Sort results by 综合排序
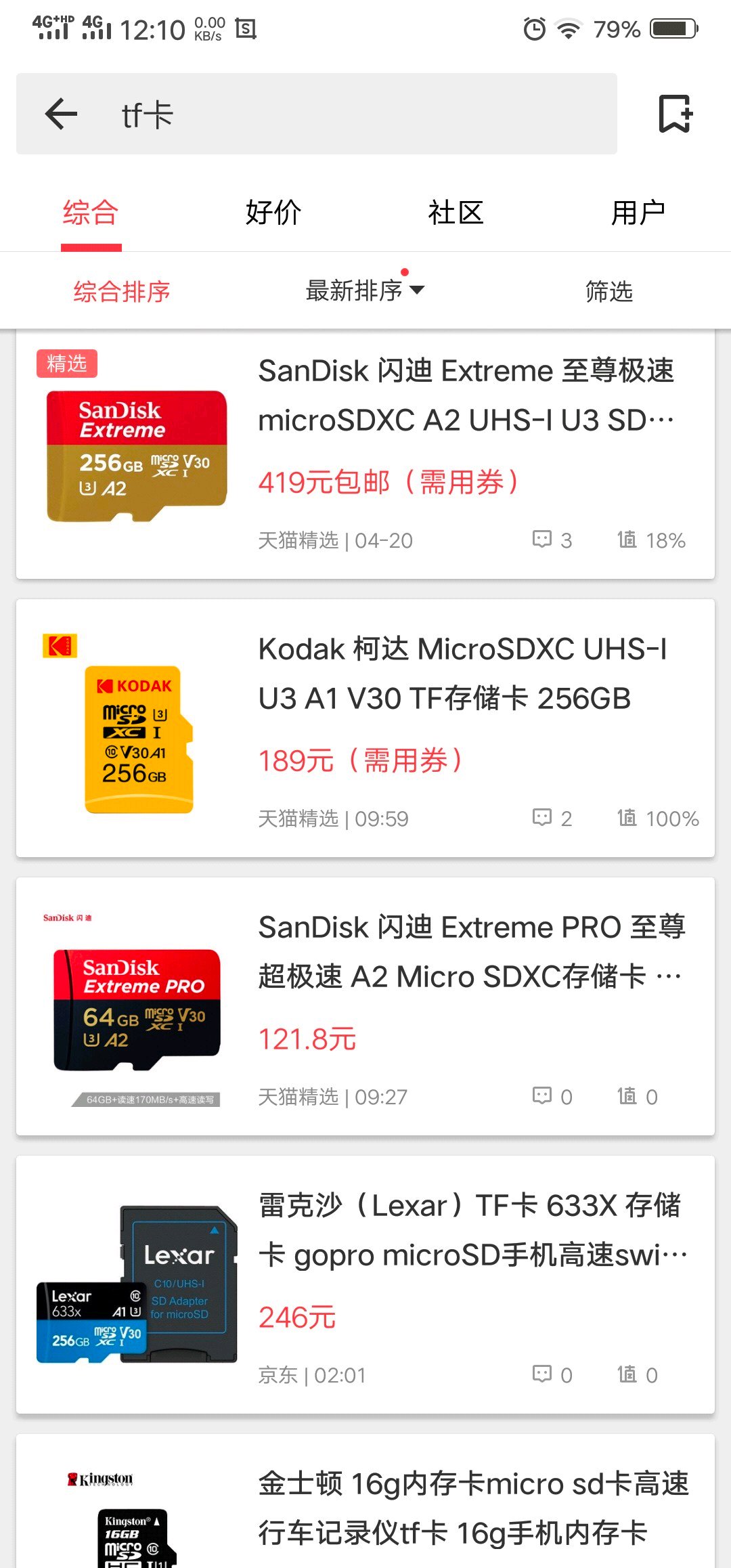 click(122, 292)
